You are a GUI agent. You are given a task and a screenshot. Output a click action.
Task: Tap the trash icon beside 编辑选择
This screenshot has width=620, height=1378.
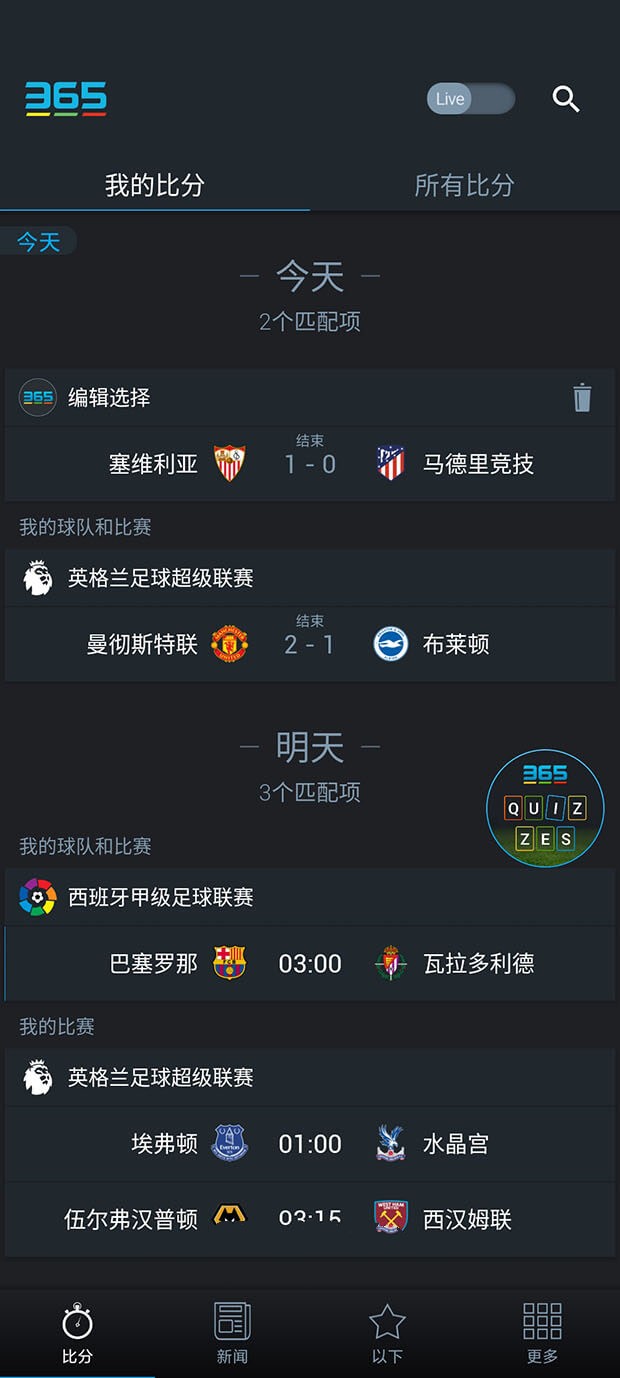tap(582, 397)
